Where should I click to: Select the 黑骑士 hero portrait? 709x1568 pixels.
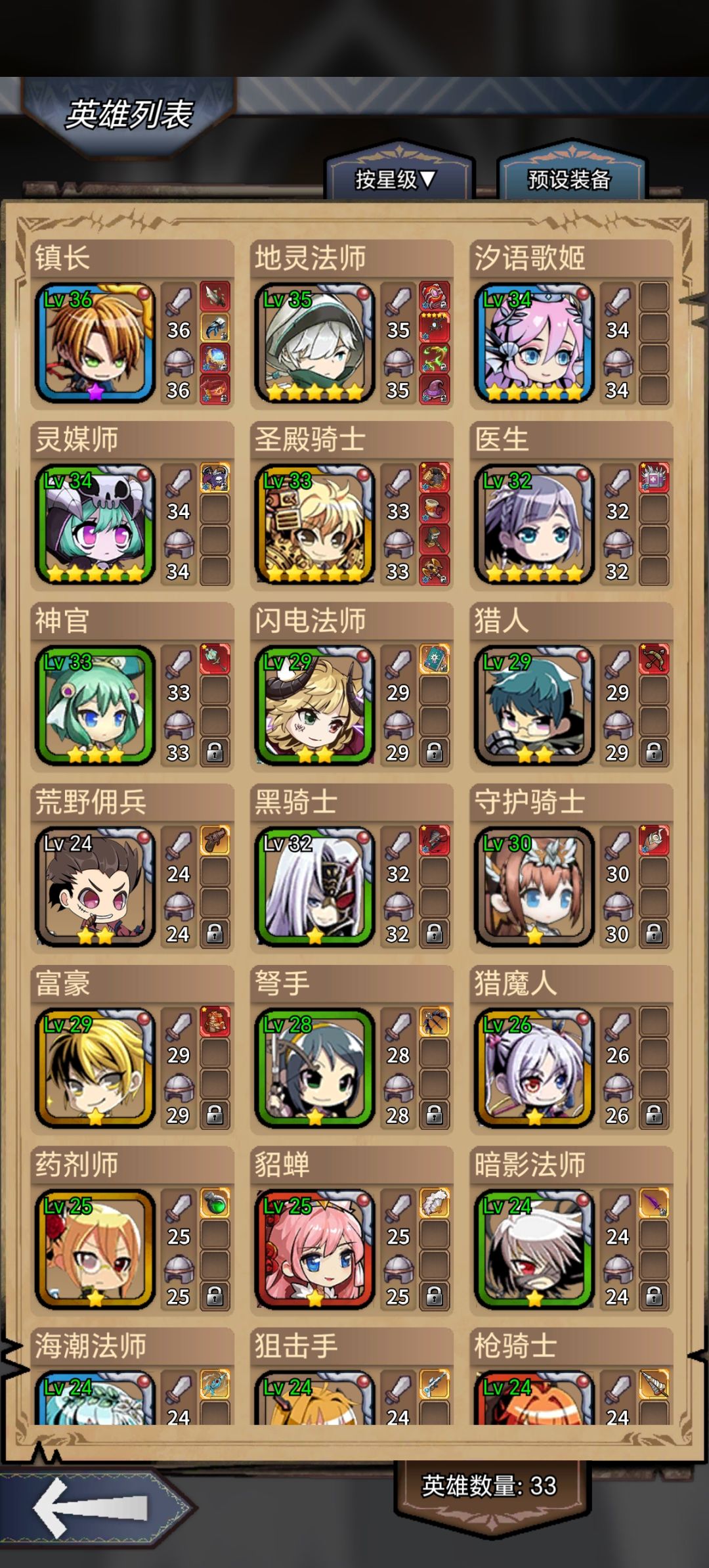[315, 886]
